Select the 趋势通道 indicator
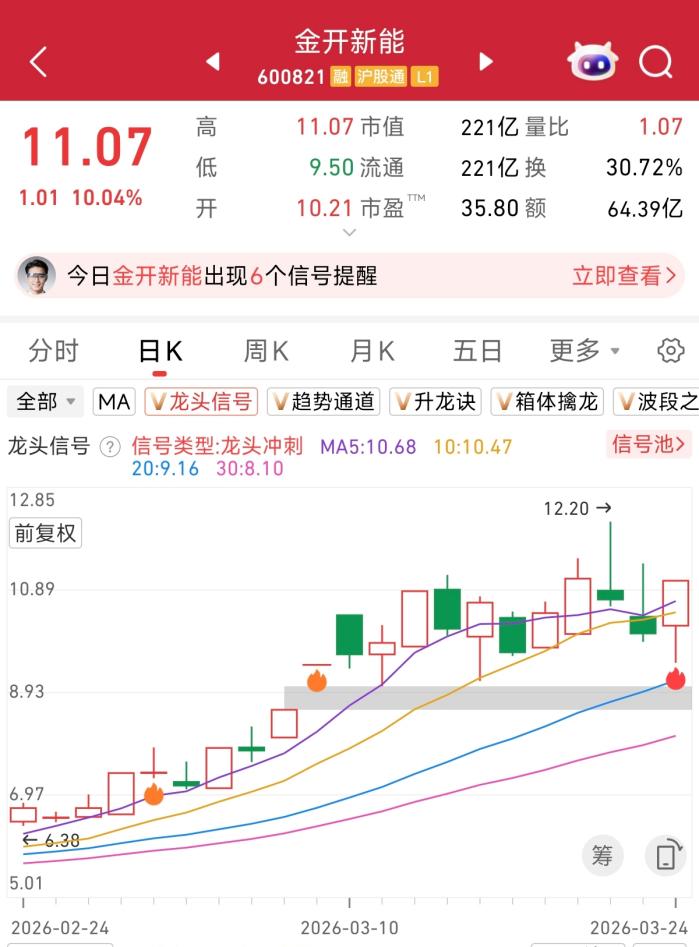Screen dimensions: 699x947 (323, 402)
